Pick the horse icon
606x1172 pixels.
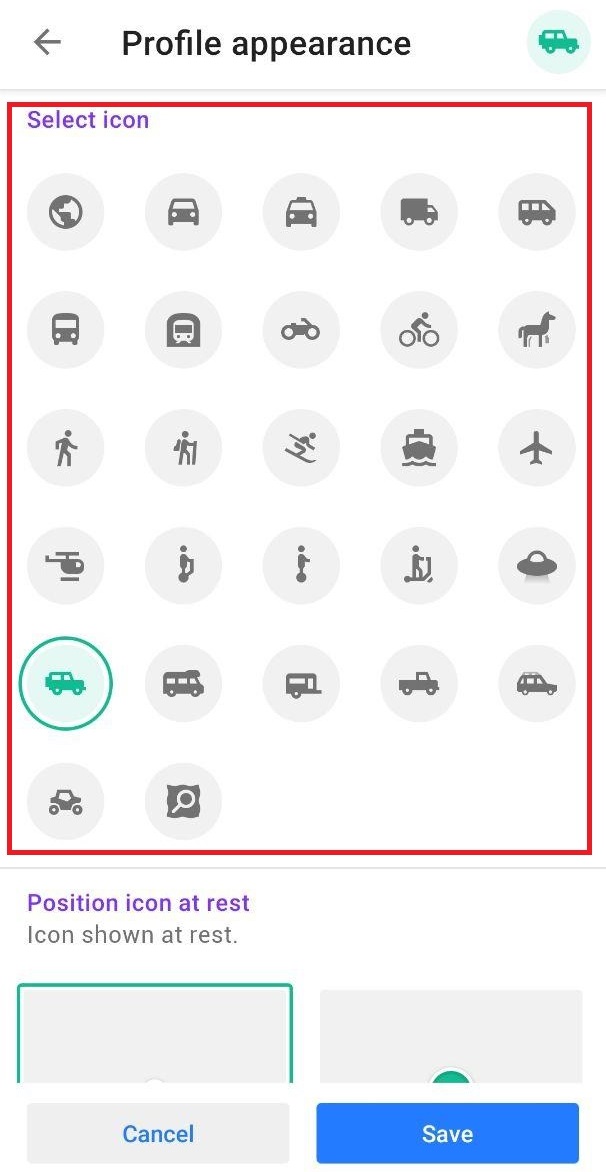537,329
